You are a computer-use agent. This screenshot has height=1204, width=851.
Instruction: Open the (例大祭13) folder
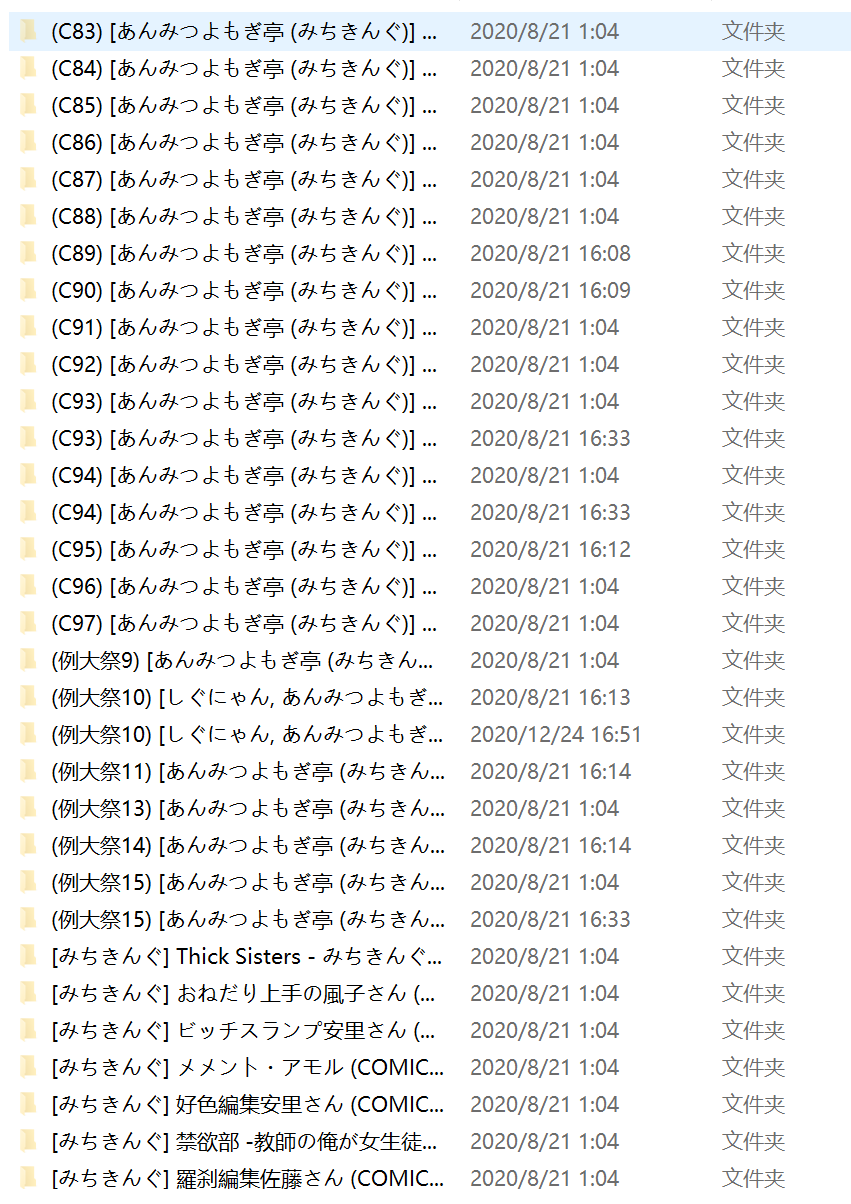click(x=246, y=809)
